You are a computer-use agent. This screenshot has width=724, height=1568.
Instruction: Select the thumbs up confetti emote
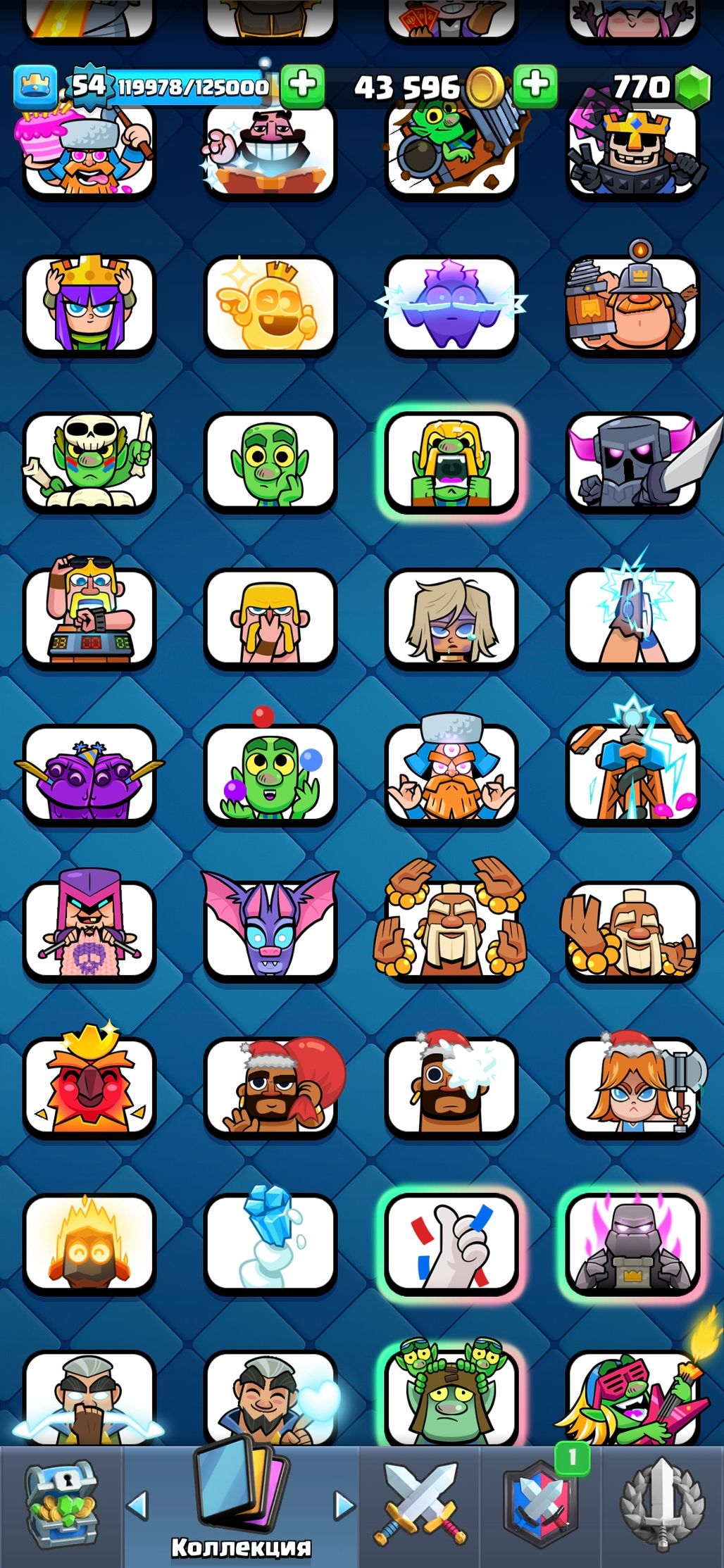(451, 1243)
